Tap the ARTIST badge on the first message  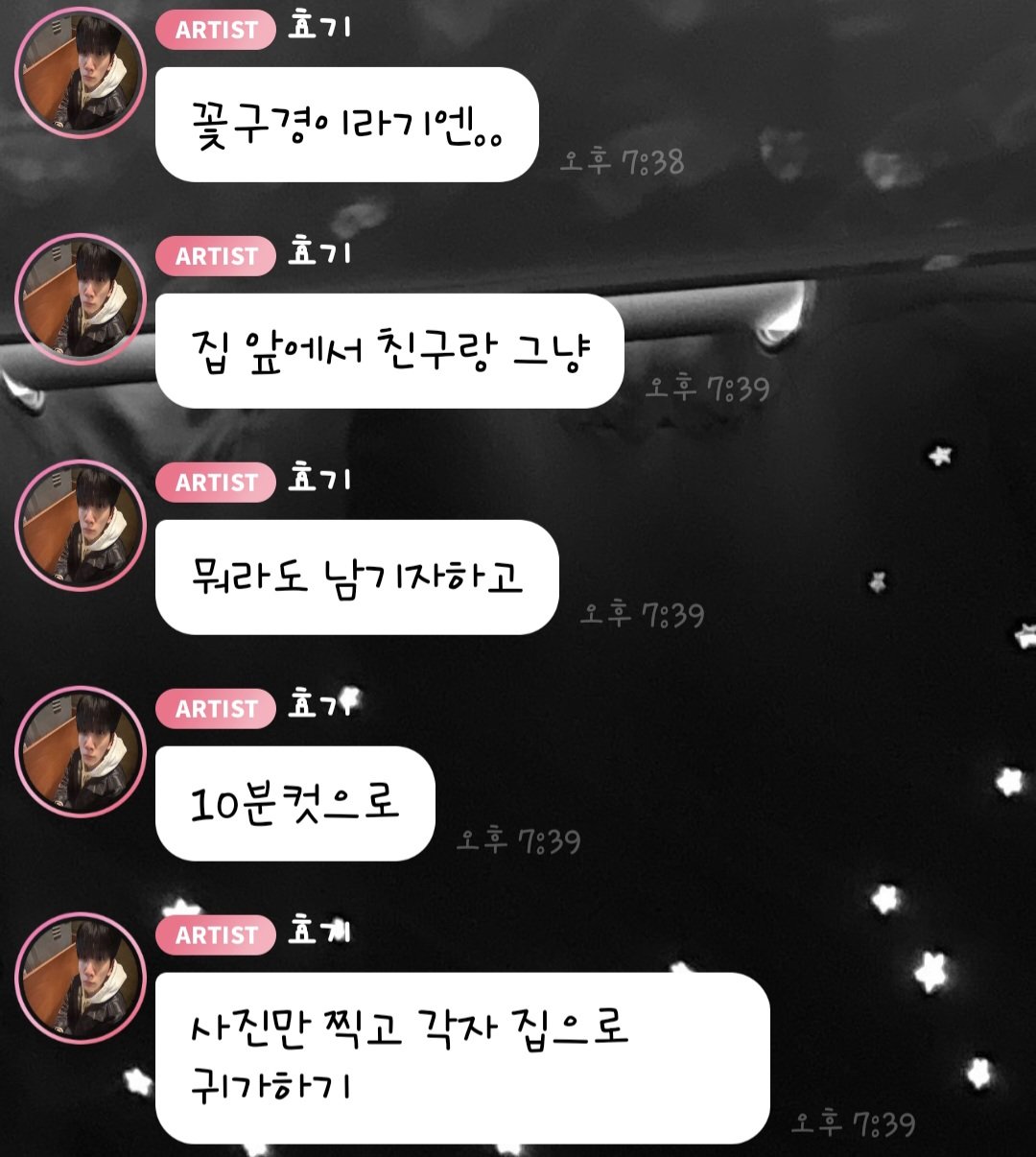(215, 31)
